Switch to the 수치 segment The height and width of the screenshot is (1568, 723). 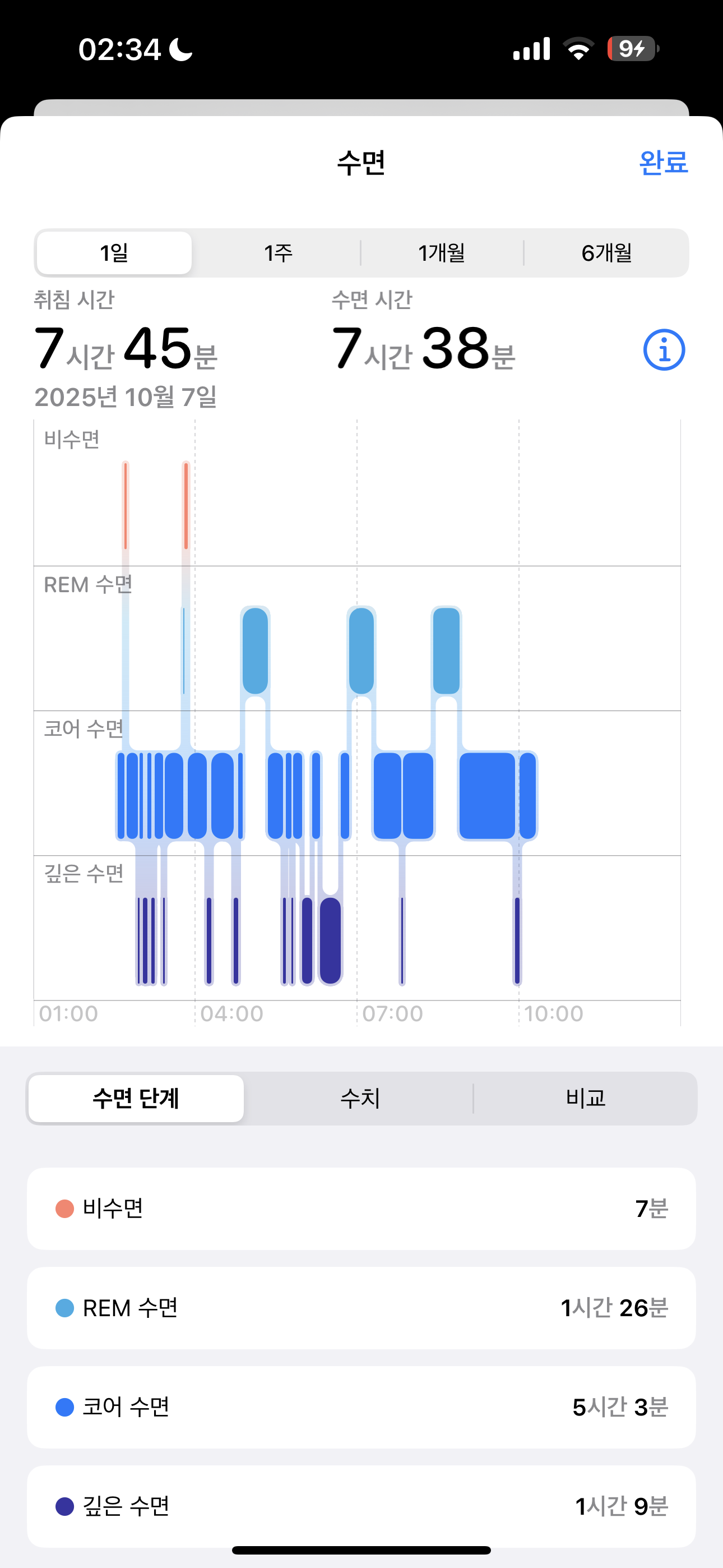tap(360, 1098)
